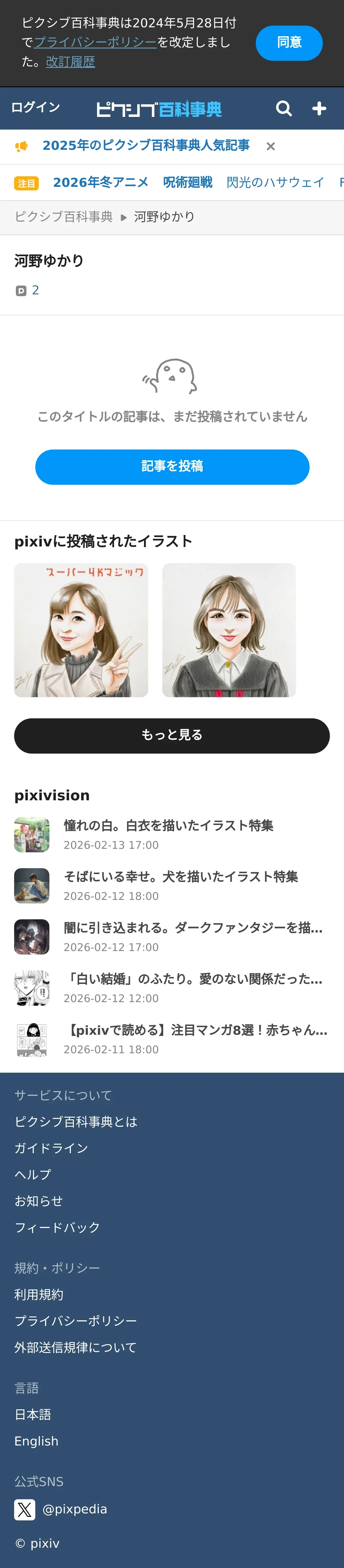Tap the 記事を投稿 button
344x1568 pixels.
pyautogui.click(x=172, y=466)
